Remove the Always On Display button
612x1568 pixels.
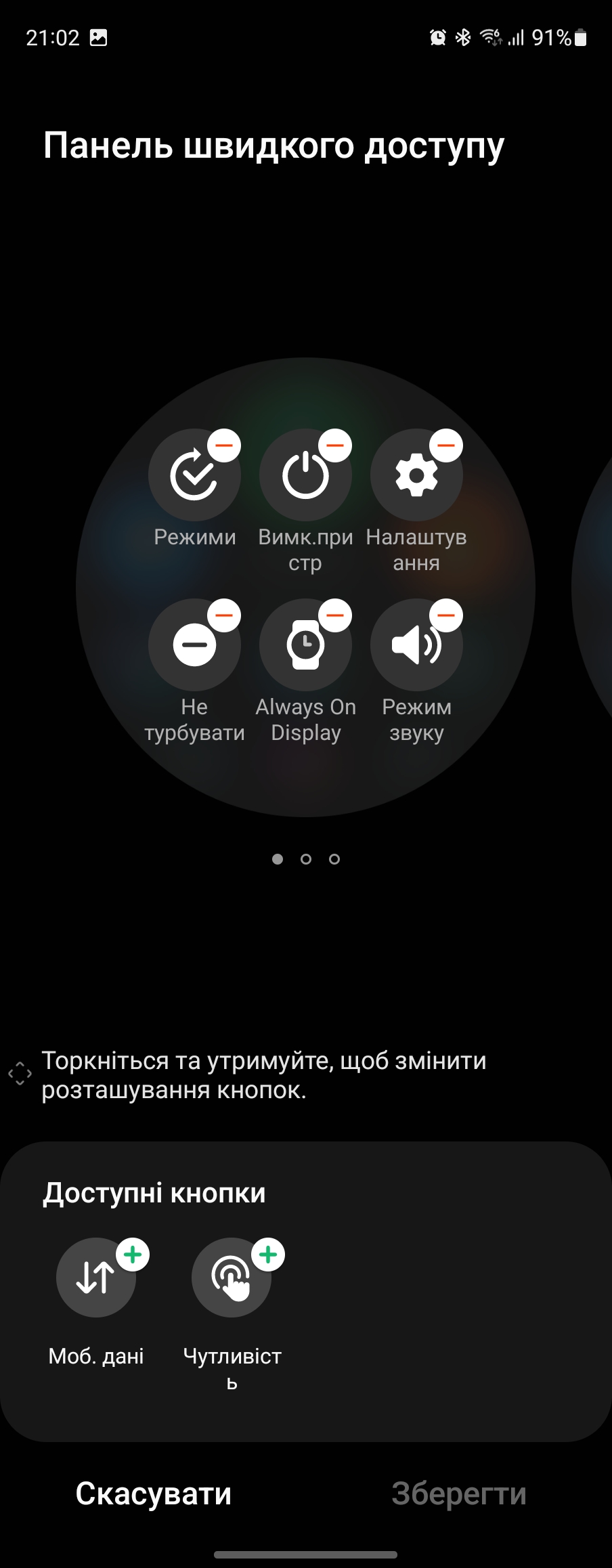point(335,615)
